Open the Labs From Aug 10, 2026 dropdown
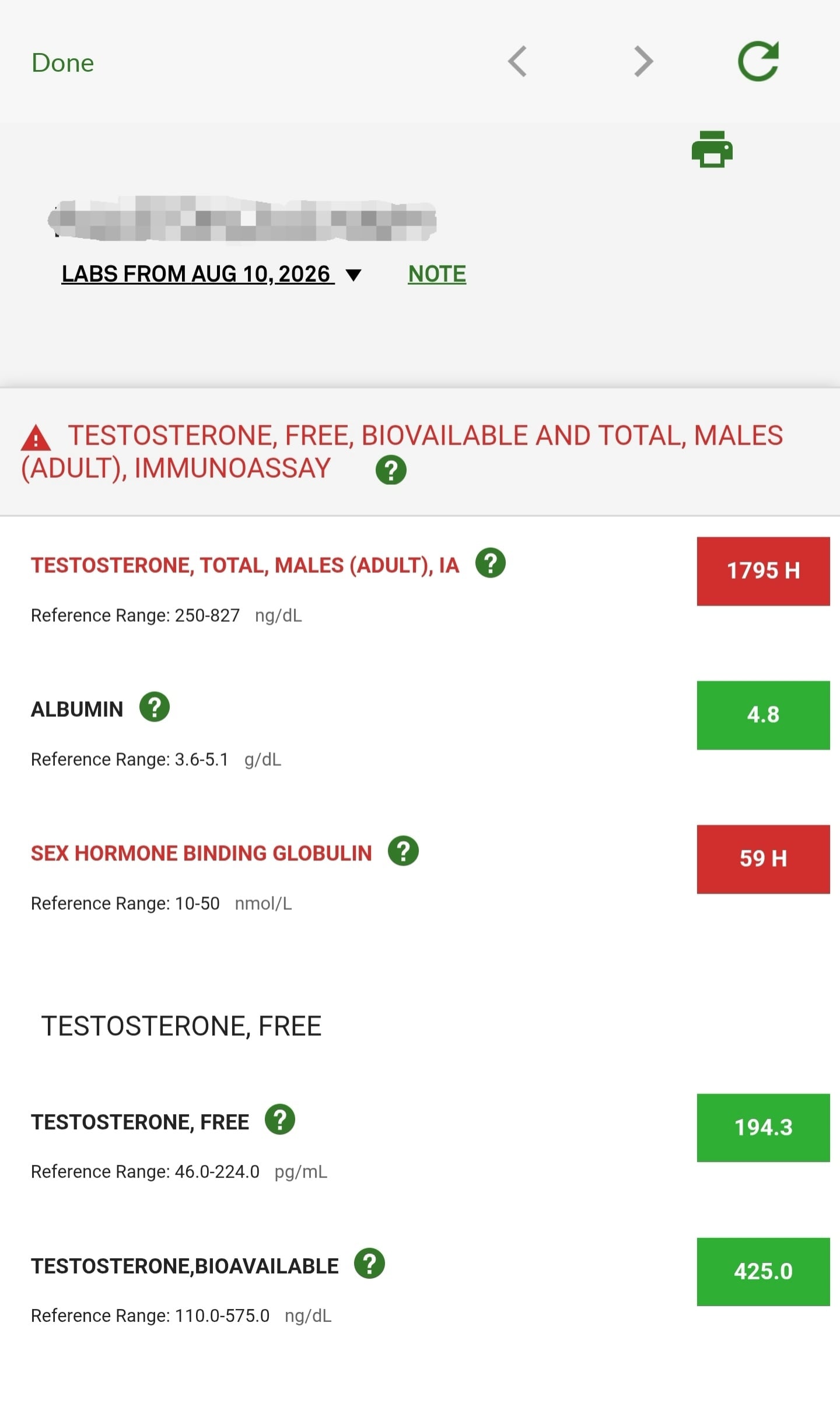This screenshot has height=1414, width=840. click(x=211, y=274)
